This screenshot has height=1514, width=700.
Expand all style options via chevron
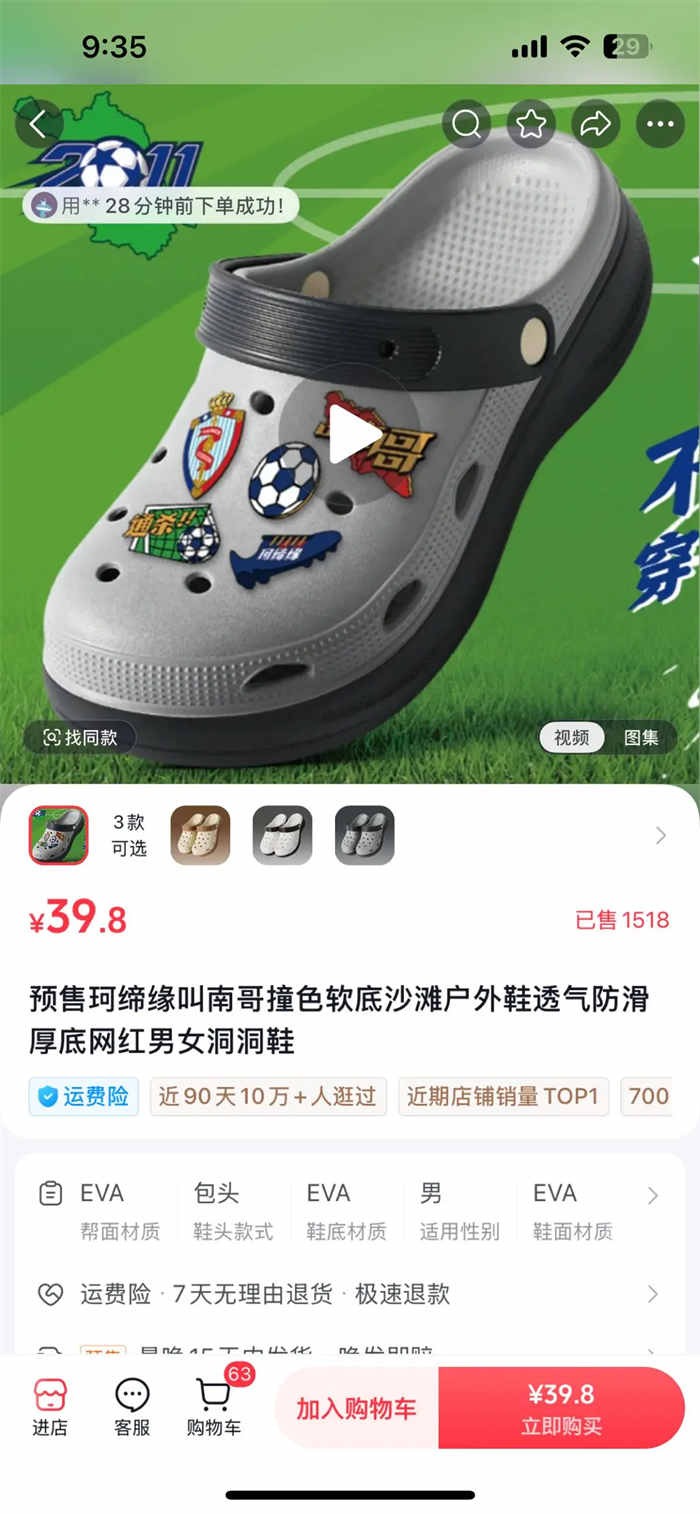click(x=660, y=835)
